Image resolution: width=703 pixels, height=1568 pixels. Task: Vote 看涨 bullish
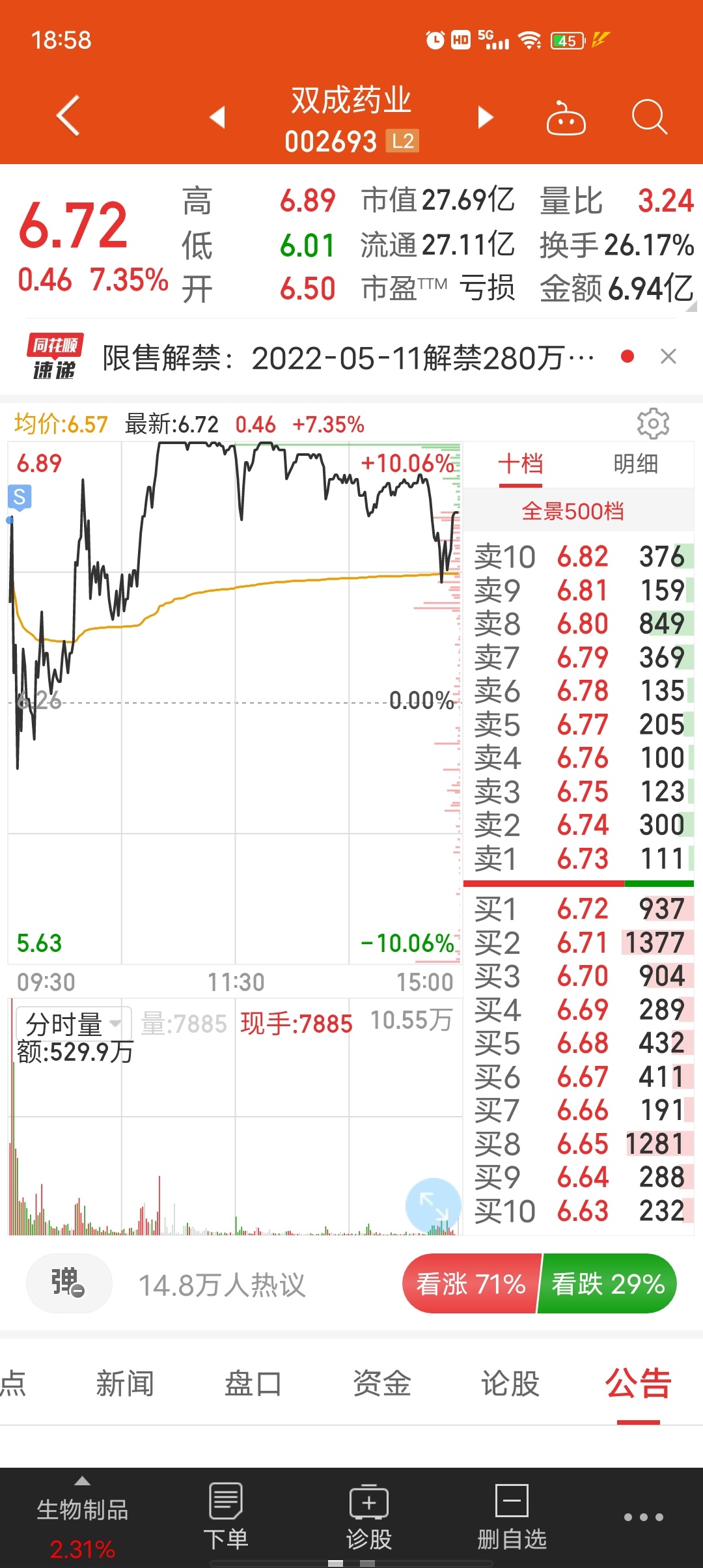[471, 1283]
